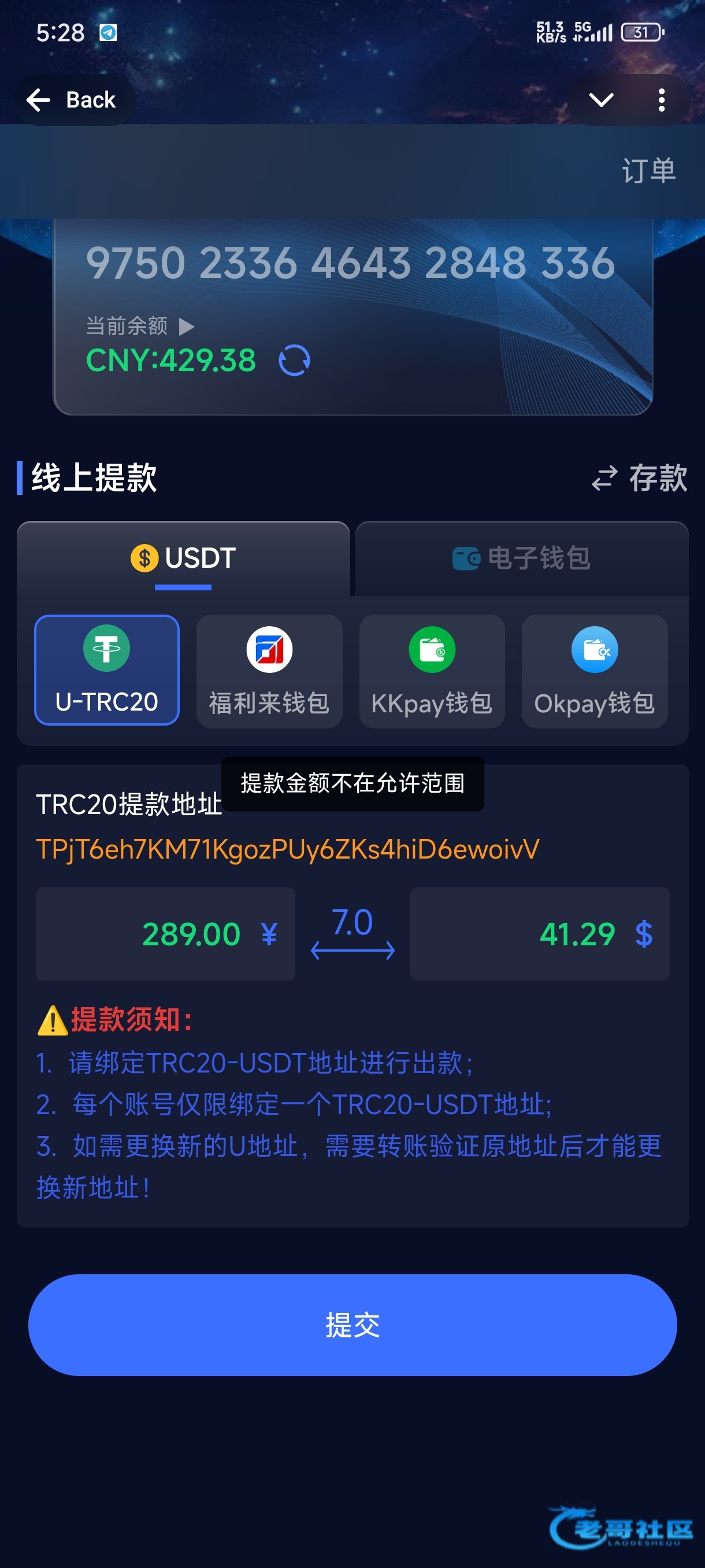Choose KKpay钱包 as withdrawal method
This screenshot has width=705, height=1568.
click(431, 671)
